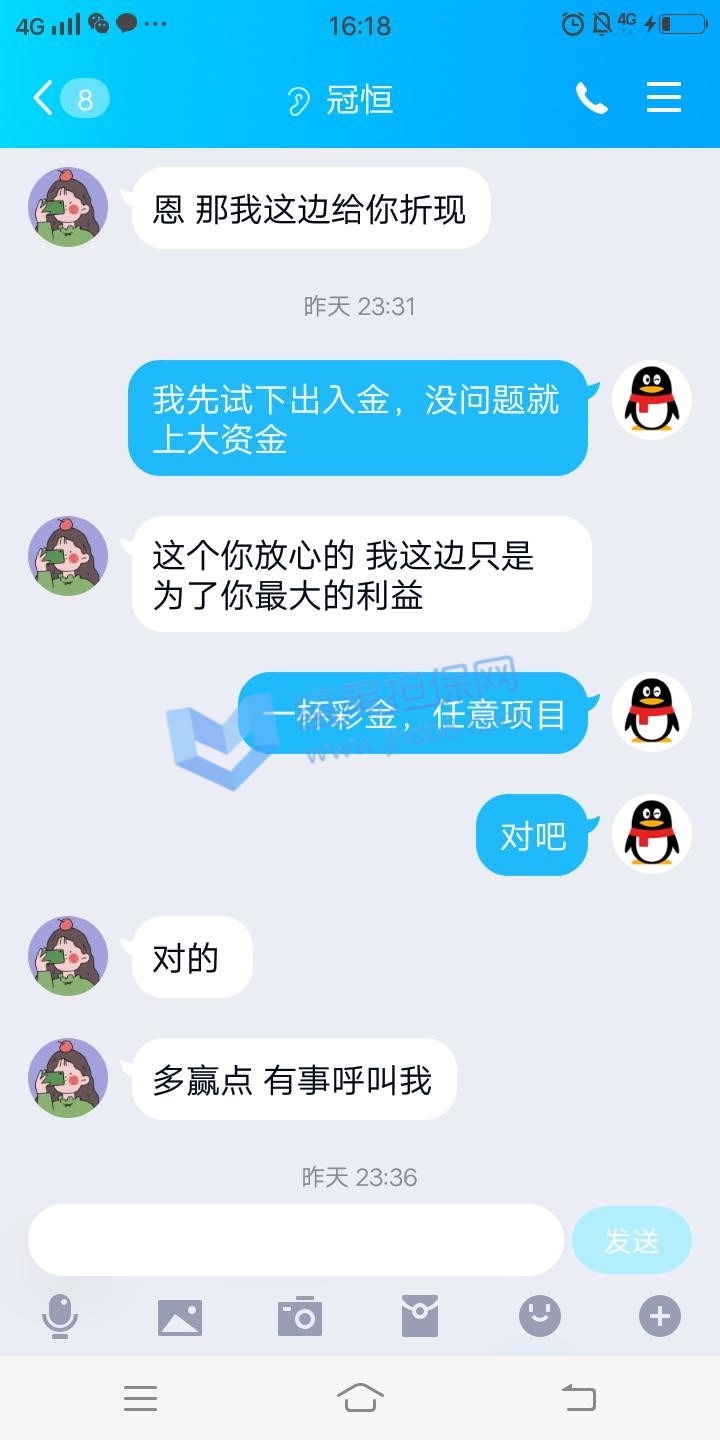The width and height of the screenshot is (720, 1440).
Task: Tap the message input field
Action: click(x=296, y=1240)
